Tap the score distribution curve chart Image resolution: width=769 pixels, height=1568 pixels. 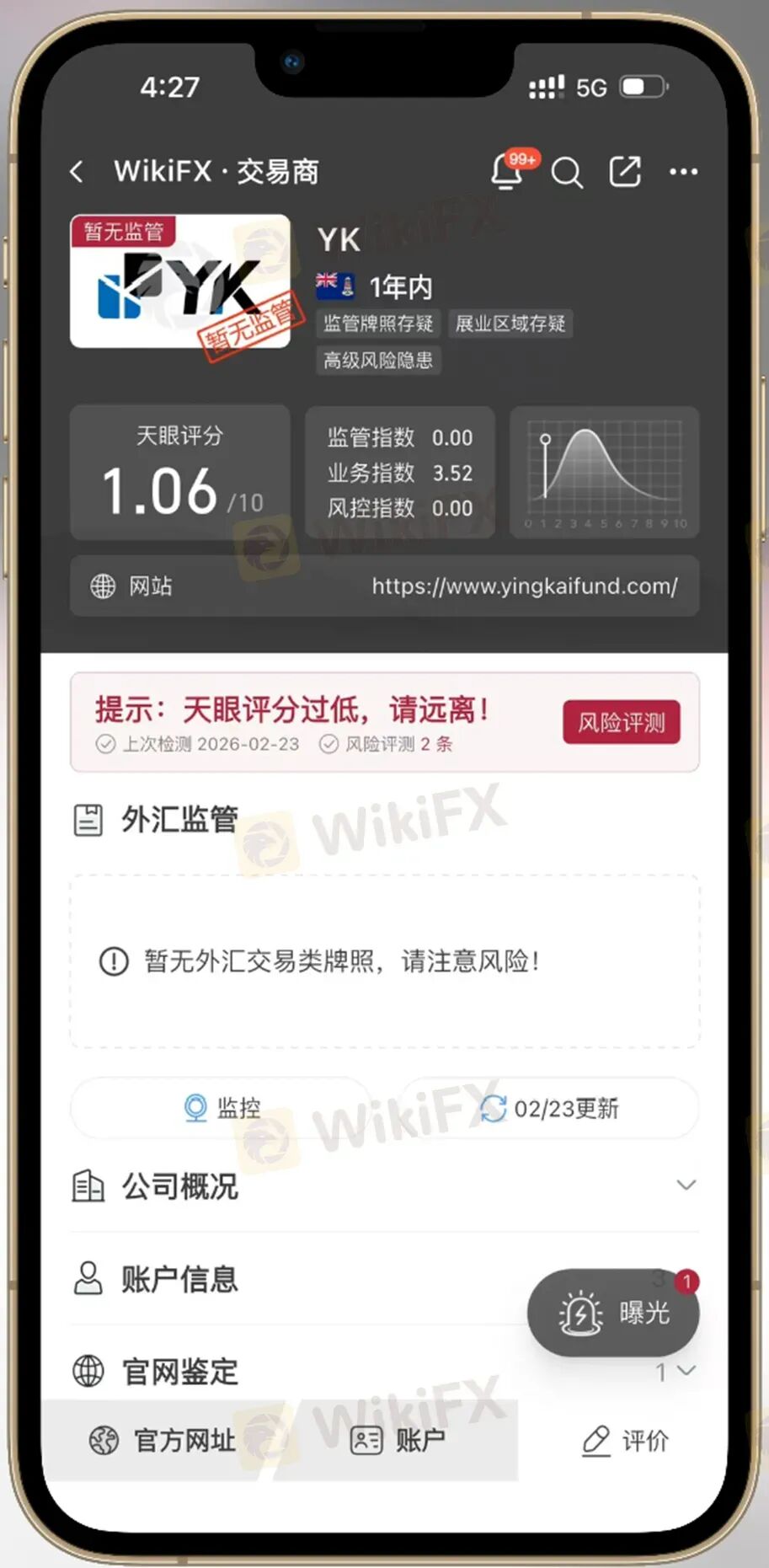pos(604,470)
